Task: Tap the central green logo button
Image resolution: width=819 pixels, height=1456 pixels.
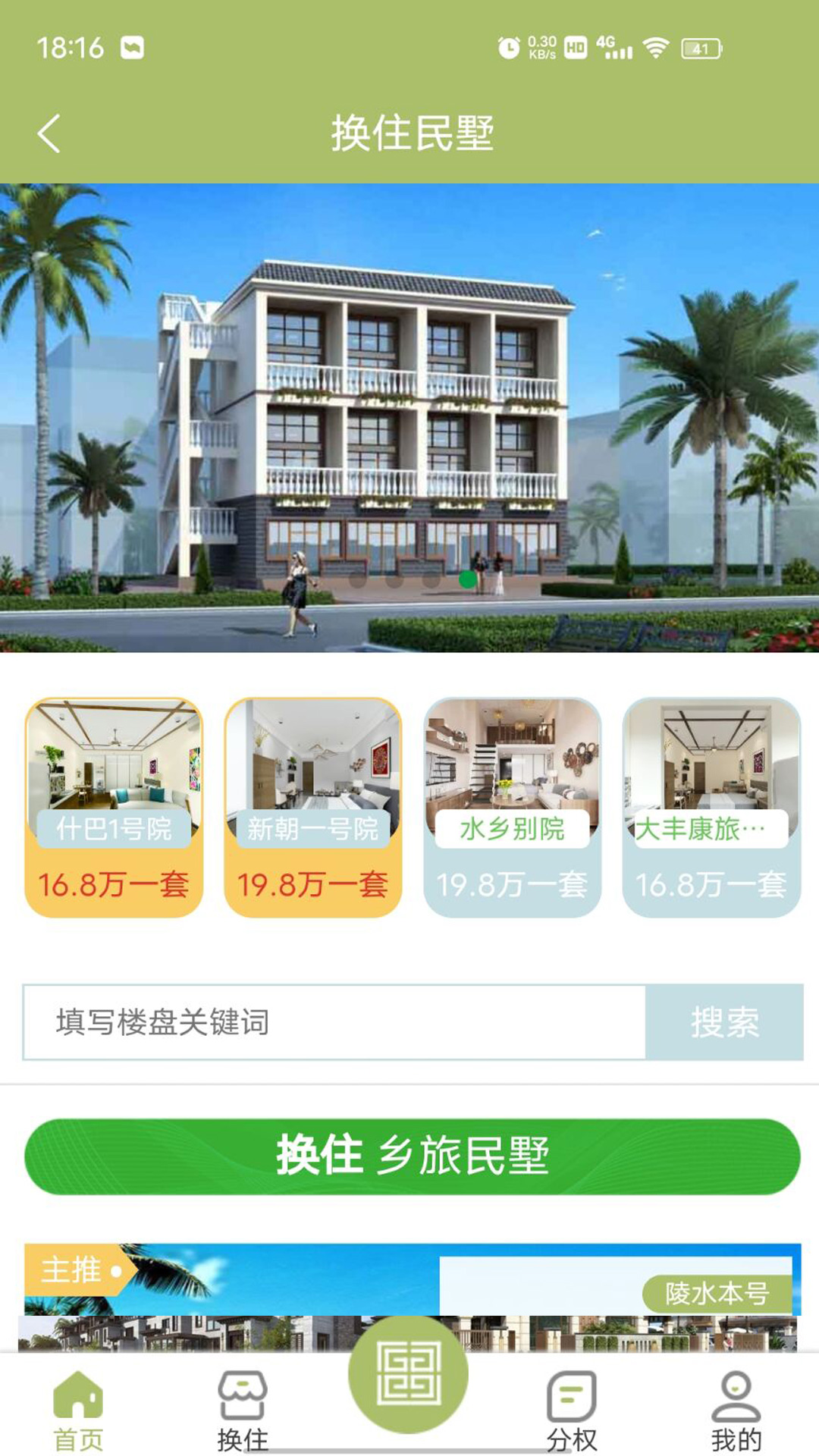Action: point(409,1382)
